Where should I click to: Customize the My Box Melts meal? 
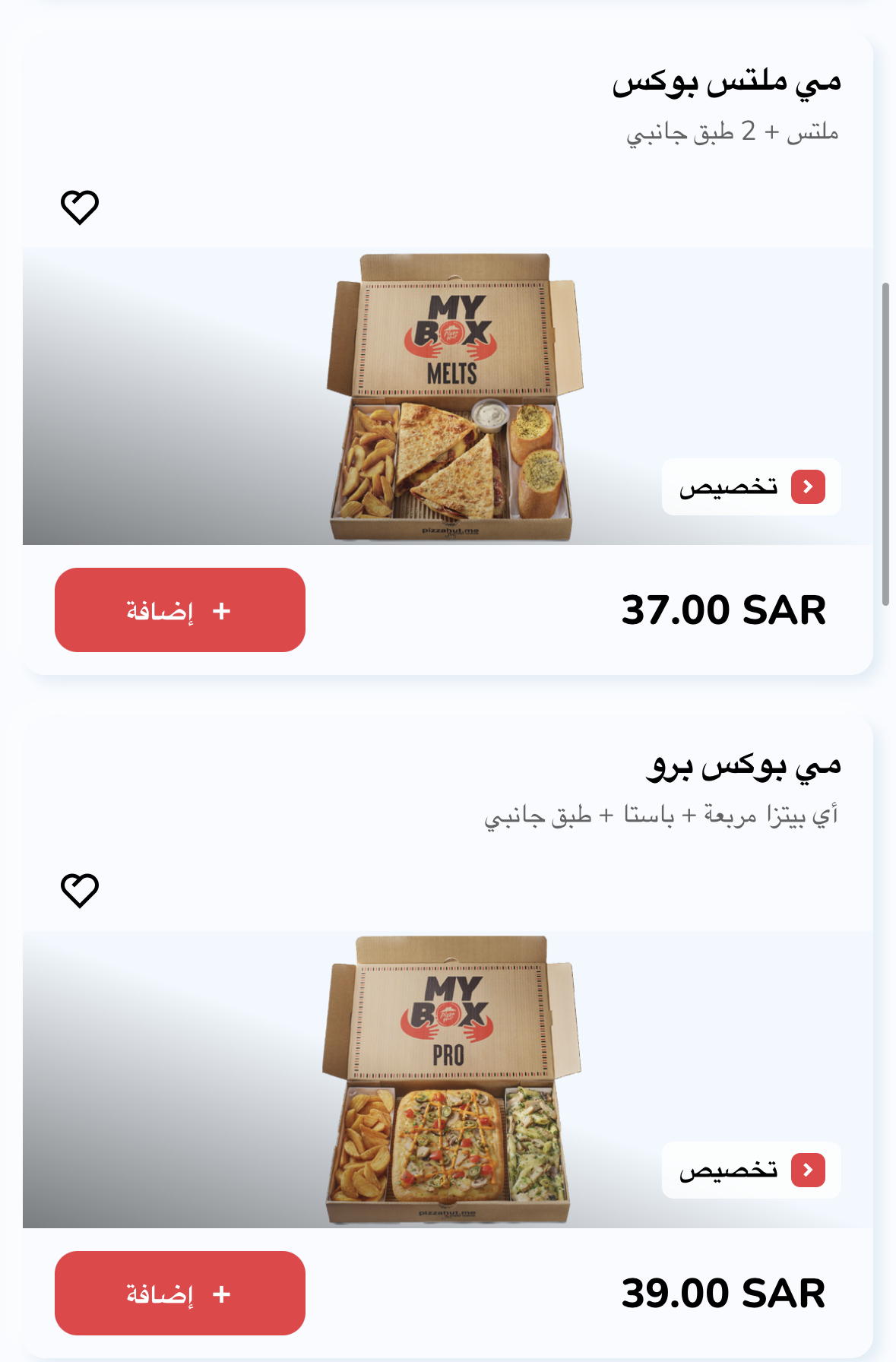click(x=751, y=486)
